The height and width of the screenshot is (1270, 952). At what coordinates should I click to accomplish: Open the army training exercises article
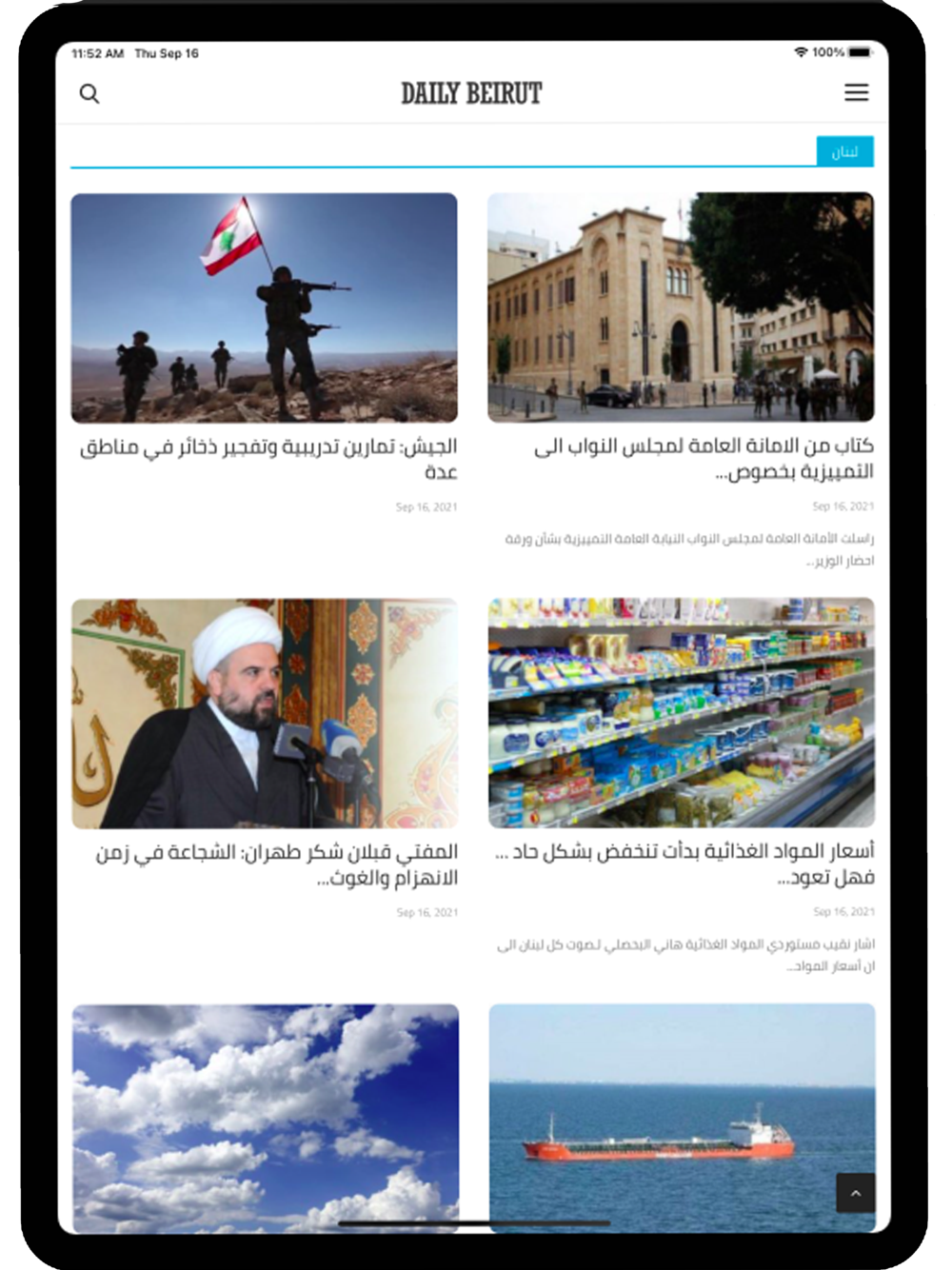coord(264,308)
